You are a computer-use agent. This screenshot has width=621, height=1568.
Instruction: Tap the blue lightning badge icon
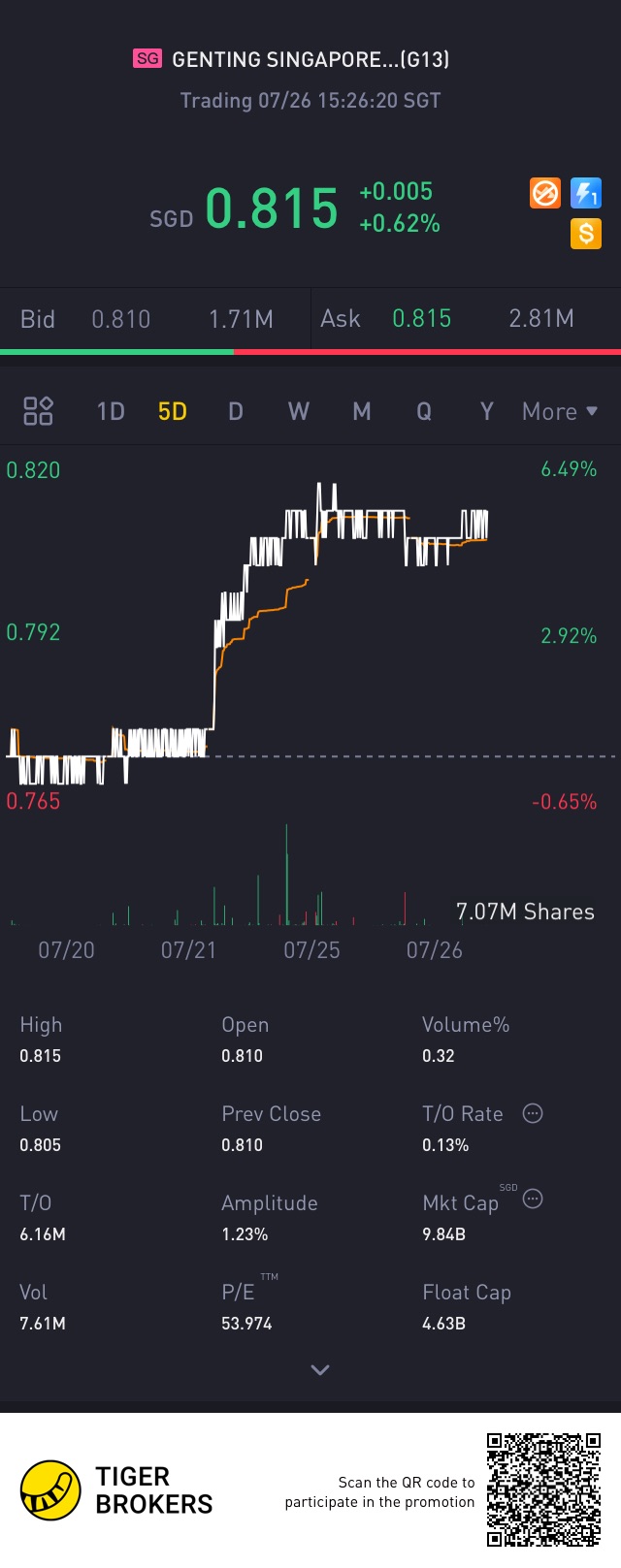click(x=586, y=193)
